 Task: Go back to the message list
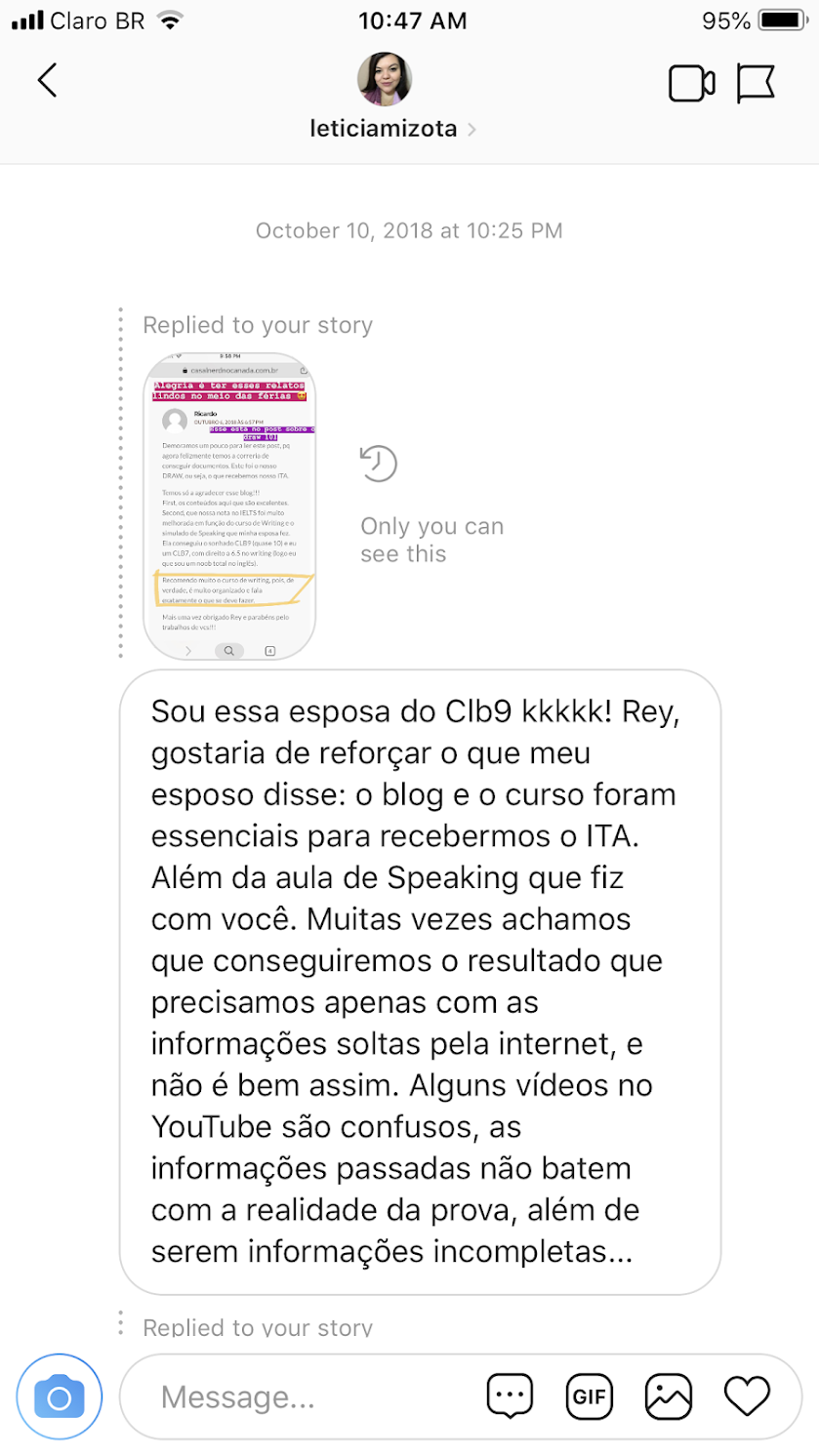pyautogui.click(x=47, y=80)
